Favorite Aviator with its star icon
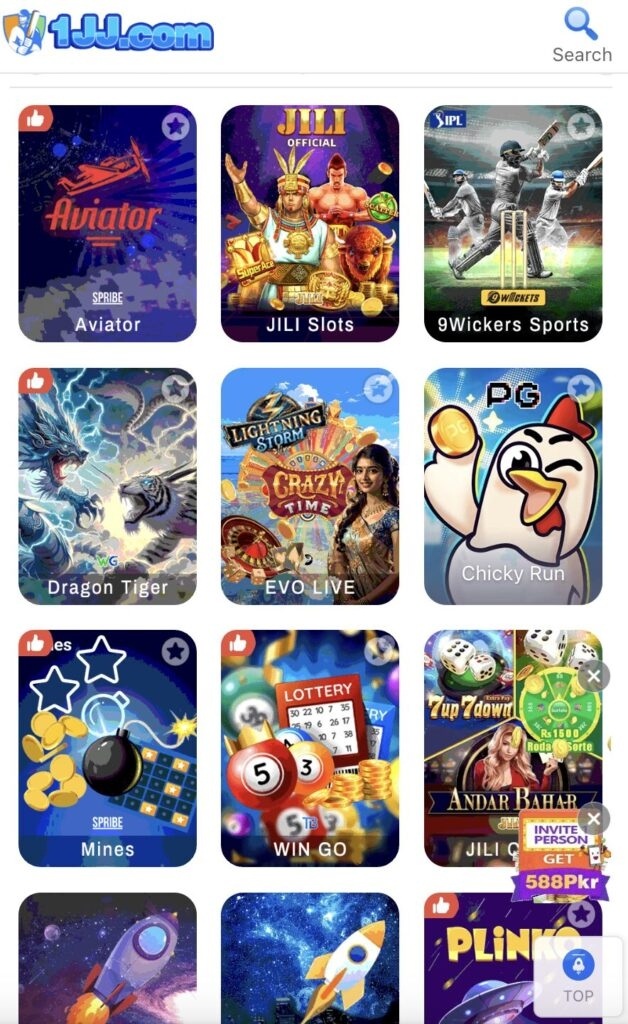 pyautogui.click(x=176, y=126)
